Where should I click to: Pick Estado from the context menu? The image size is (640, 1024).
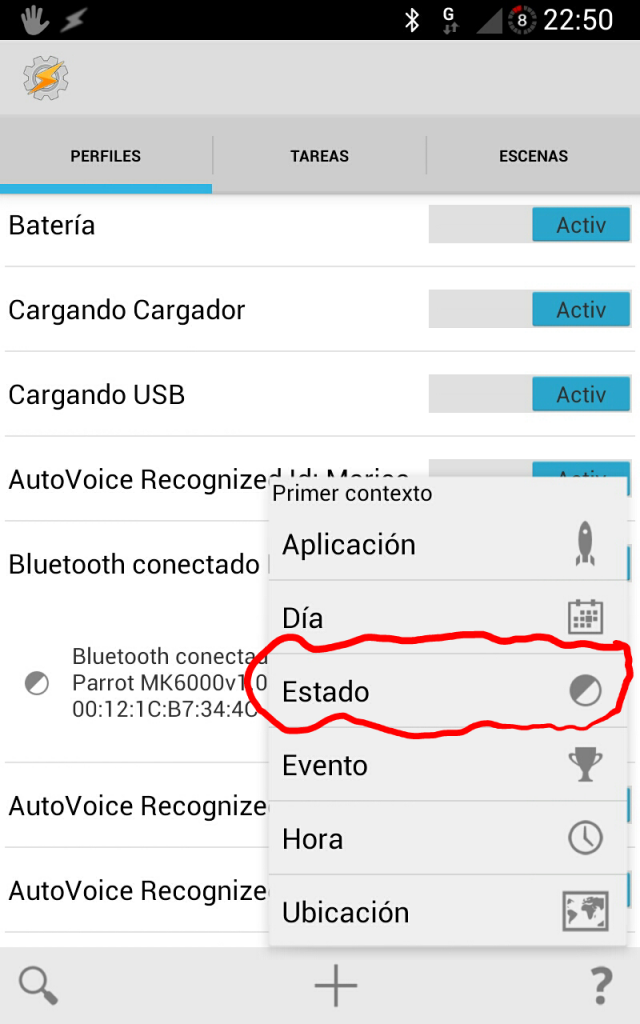(x=440, y=691)
